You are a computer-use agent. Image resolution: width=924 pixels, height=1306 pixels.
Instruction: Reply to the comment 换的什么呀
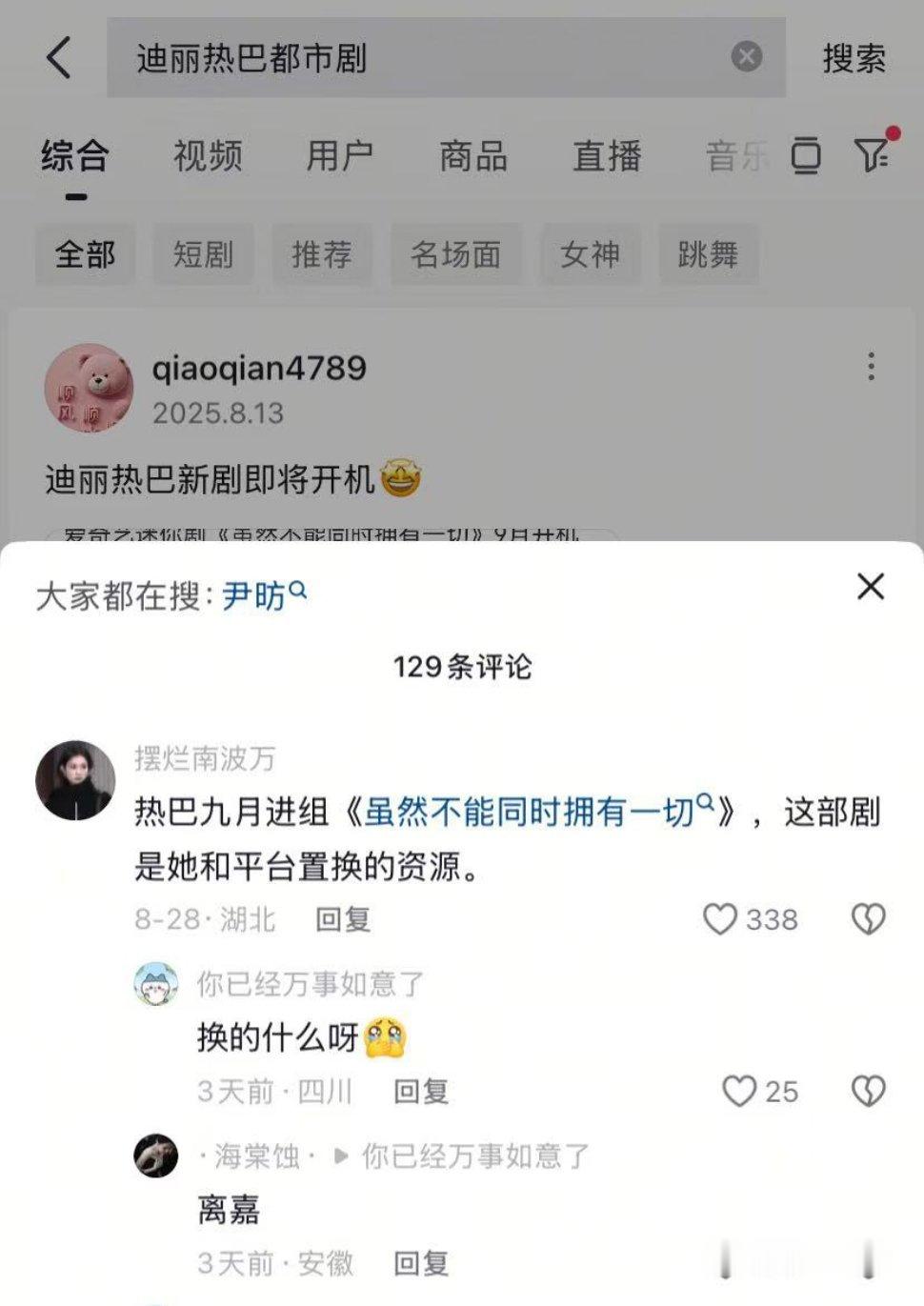pyautogui.click(x=421, y=1091)
